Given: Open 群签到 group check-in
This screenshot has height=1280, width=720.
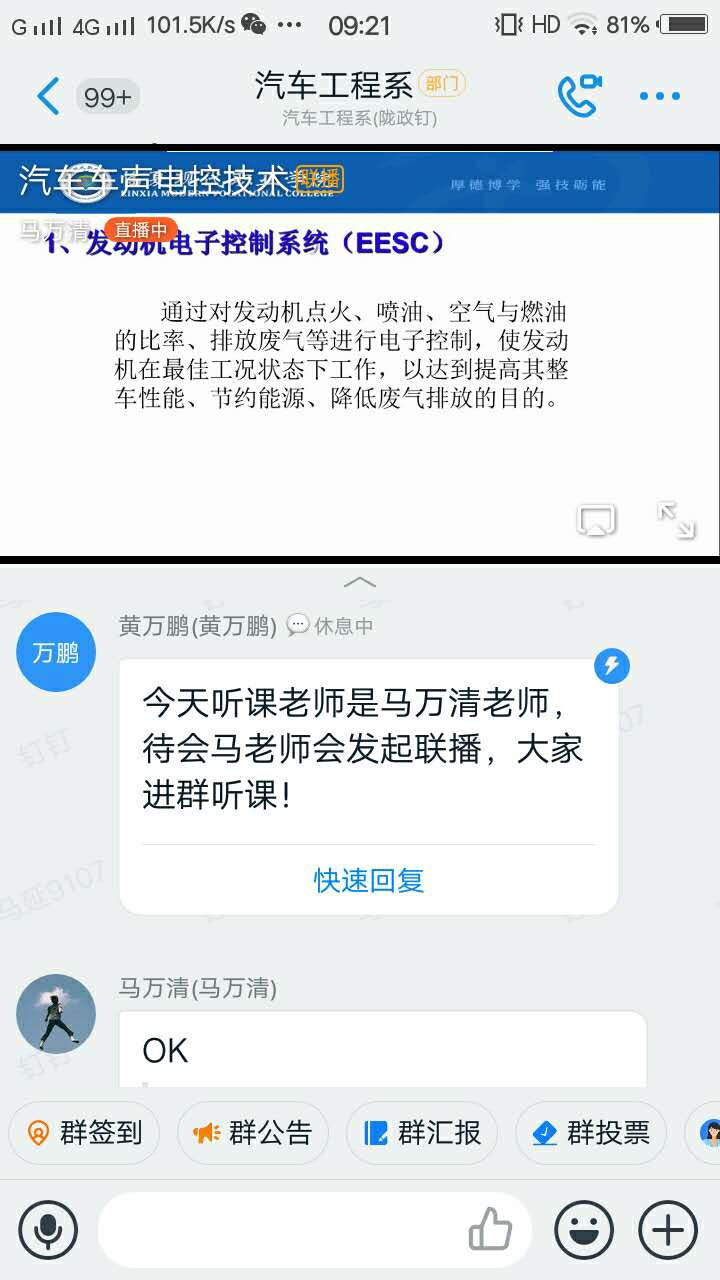Looking at the screenshot, I should click(x=85, y=1133).
